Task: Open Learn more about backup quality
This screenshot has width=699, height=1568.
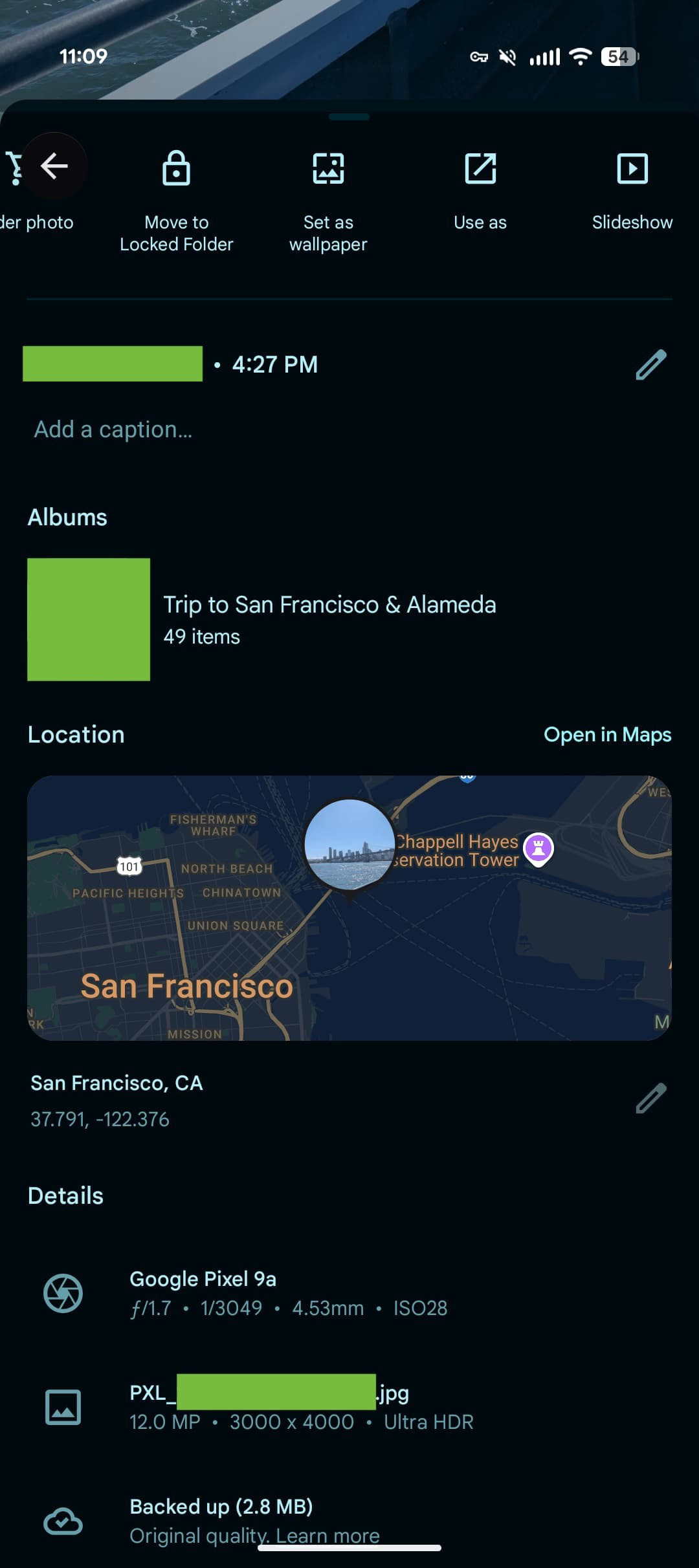Action: [x=327, y=1536]
